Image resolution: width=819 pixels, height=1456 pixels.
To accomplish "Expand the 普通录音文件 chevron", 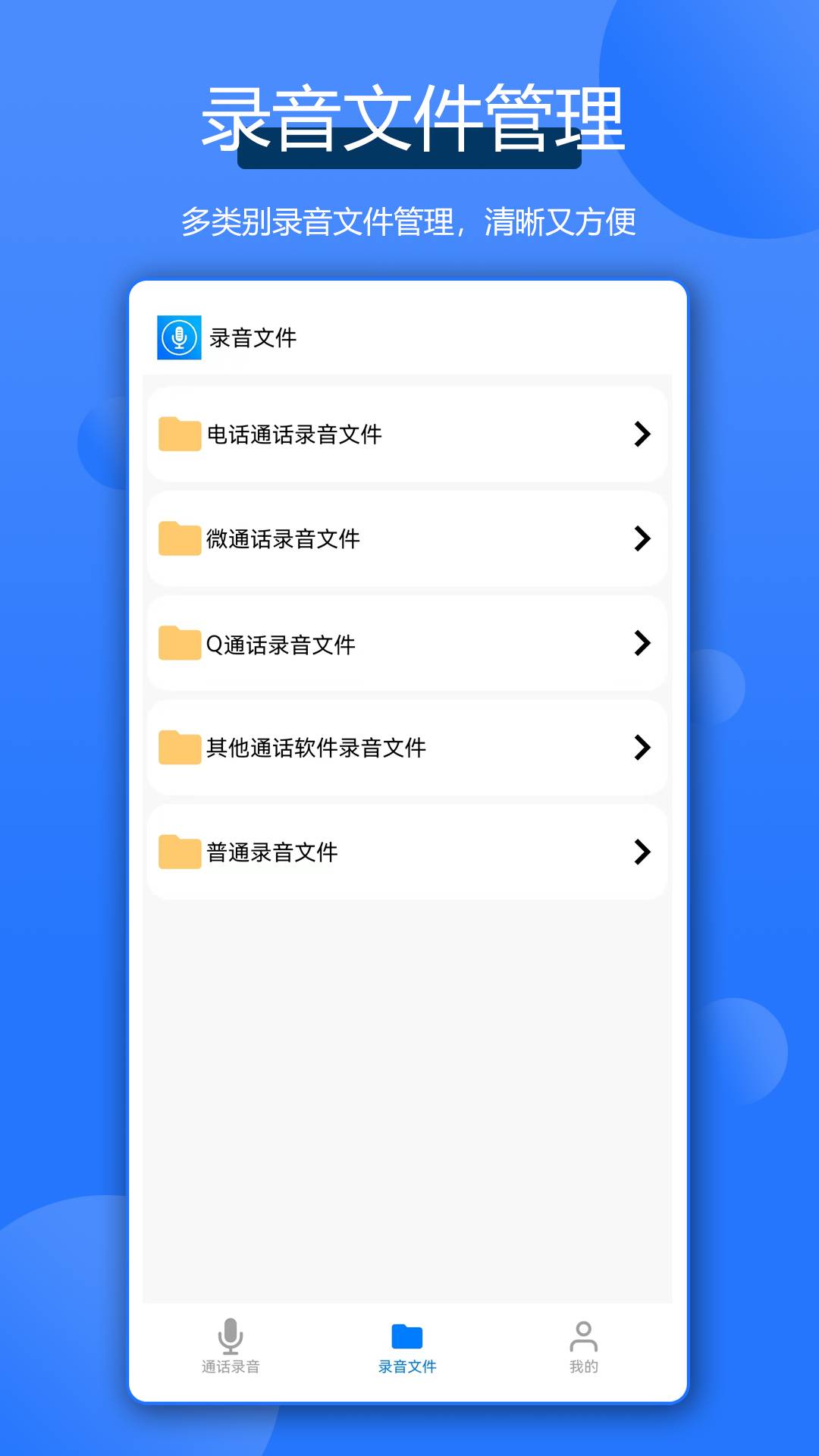I will [643, 852].
